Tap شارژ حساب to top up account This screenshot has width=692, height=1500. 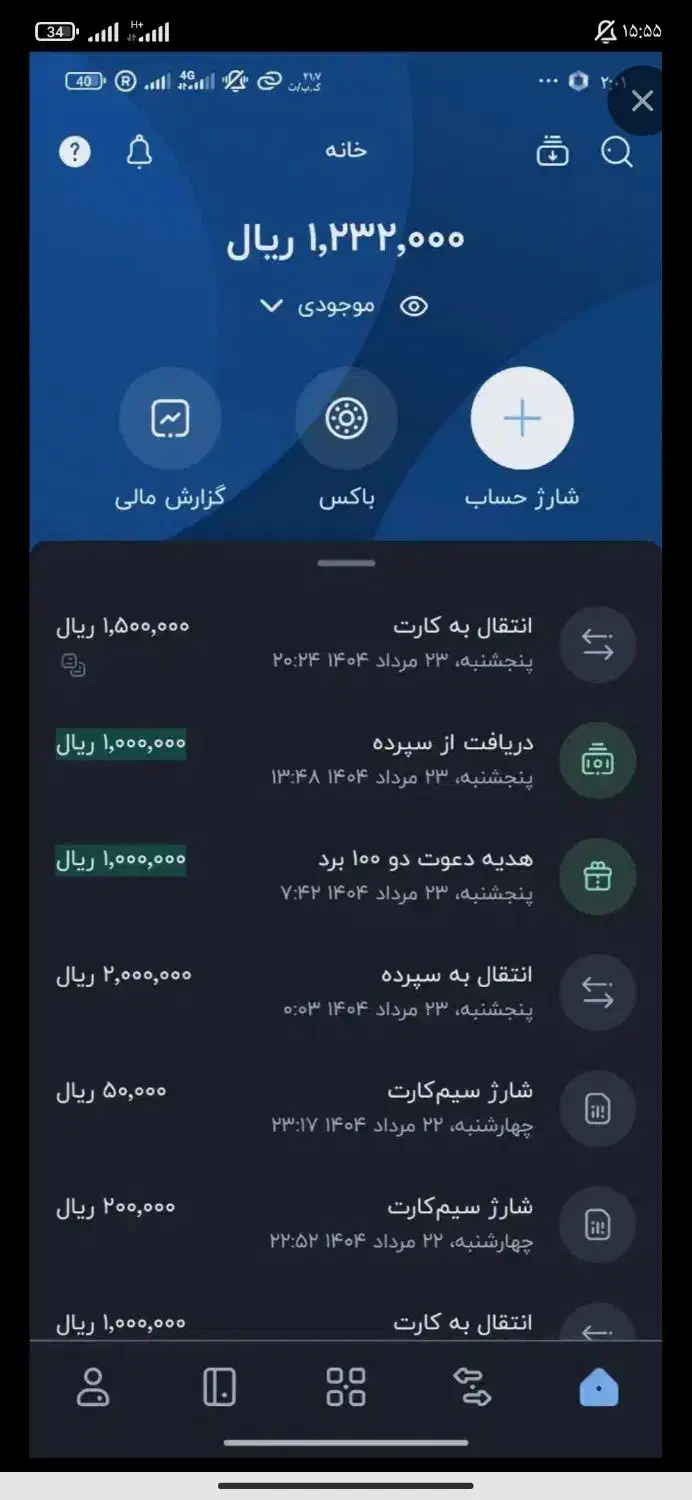pyautogui.click(x=522, y=419)
